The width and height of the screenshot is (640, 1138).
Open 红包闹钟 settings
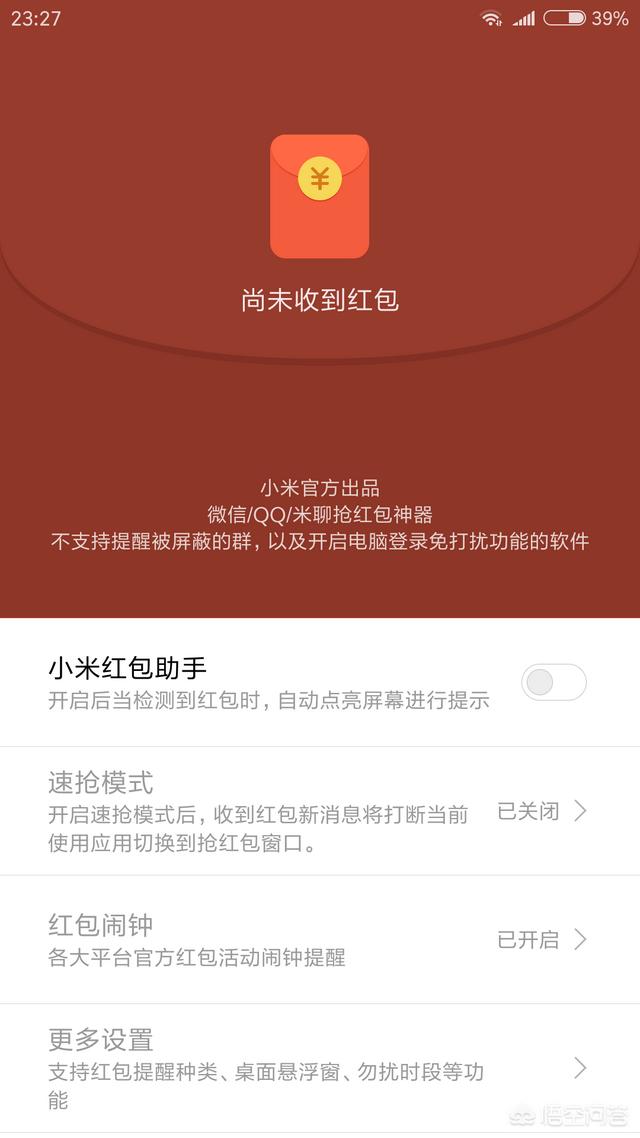320,940
